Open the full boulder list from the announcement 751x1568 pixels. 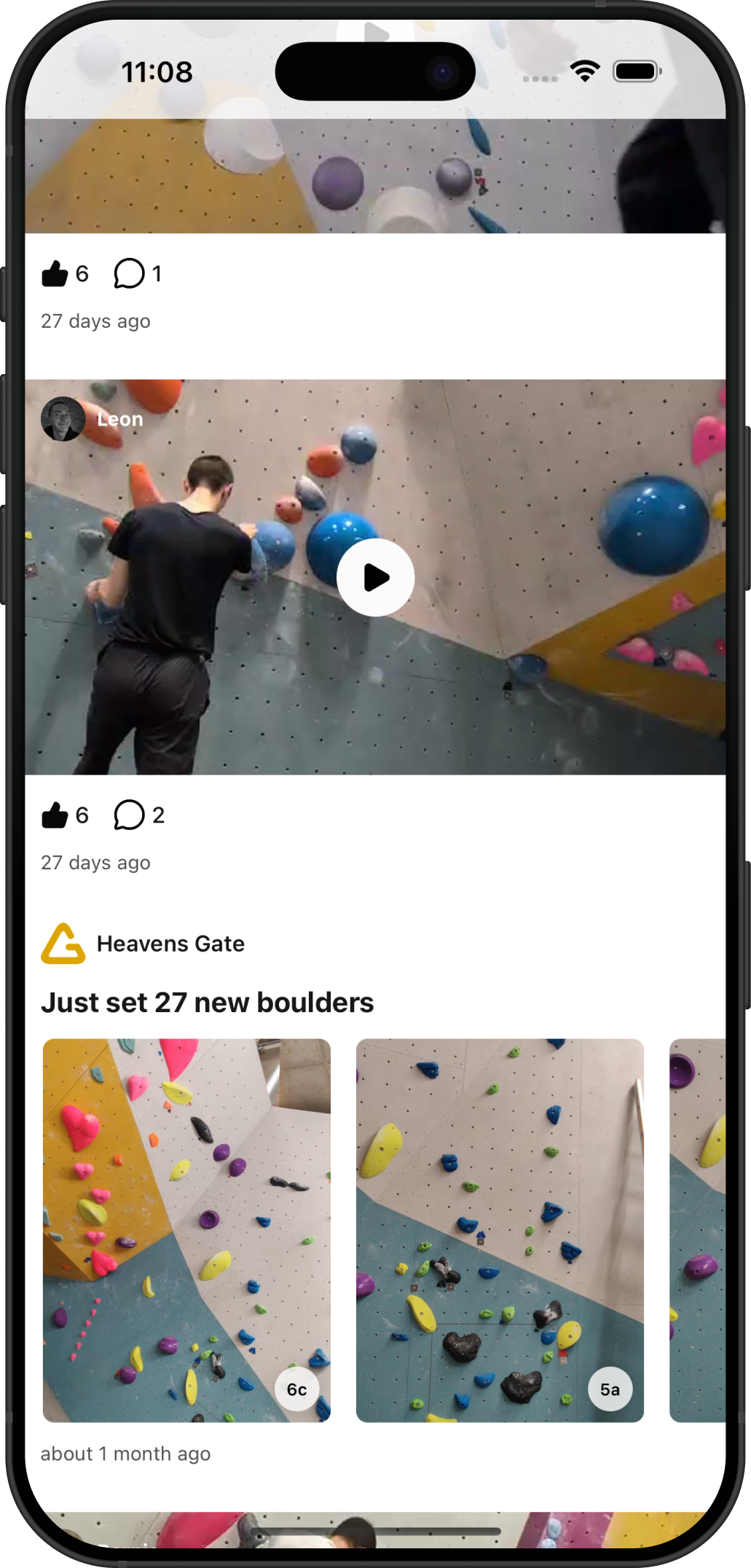coord(208,1002)
